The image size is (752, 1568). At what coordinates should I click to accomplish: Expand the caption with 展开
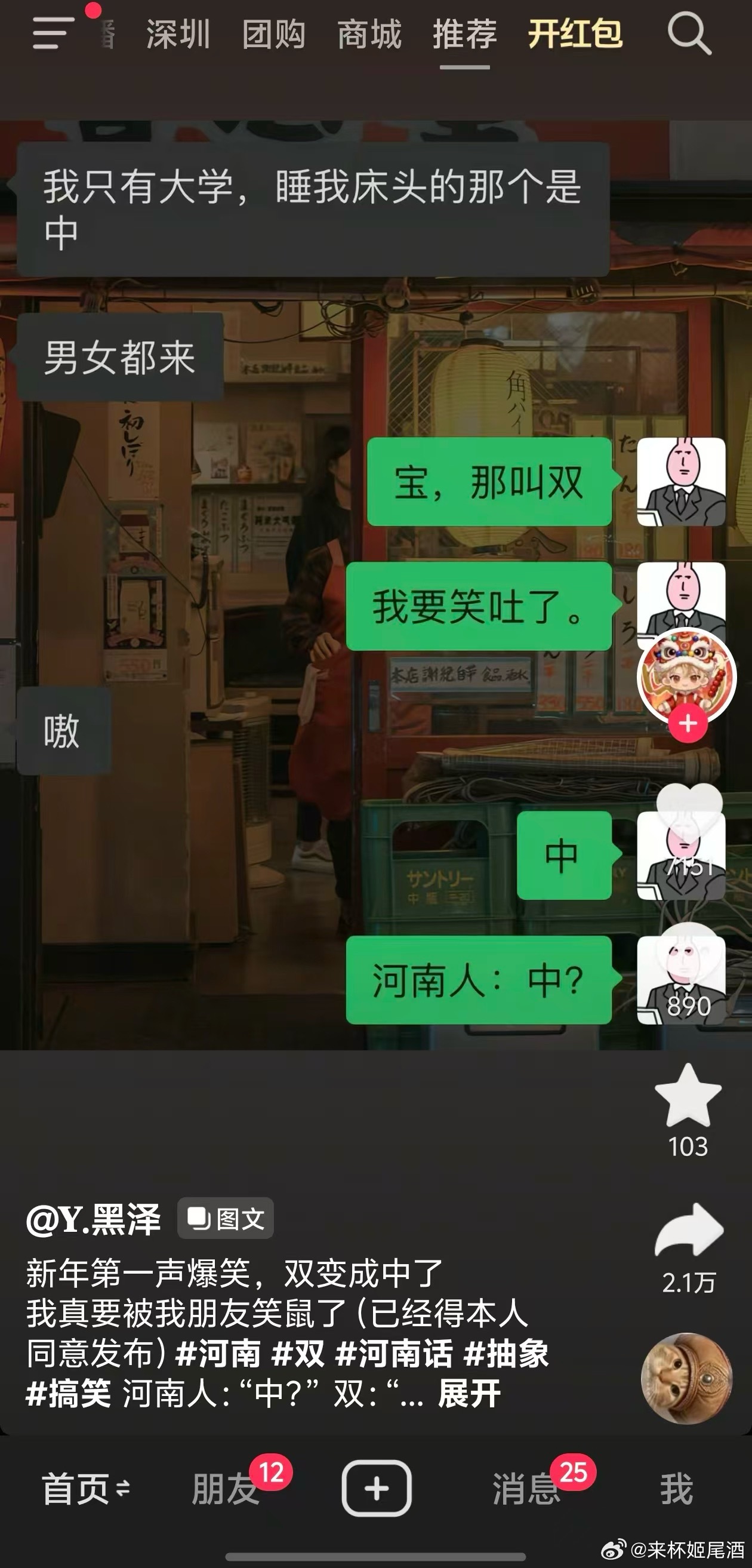(469, 1394)
